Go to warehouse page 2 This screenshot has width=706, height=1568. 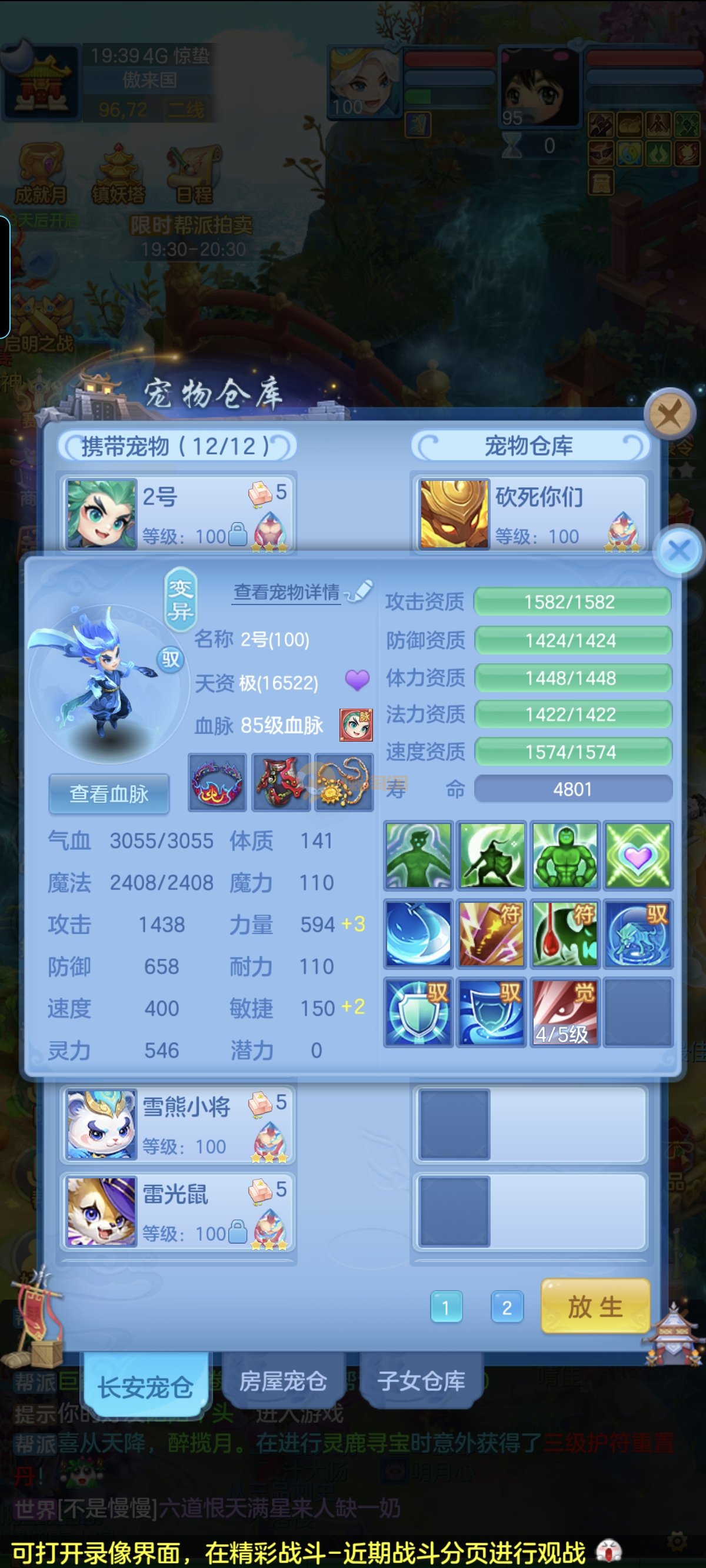[507, 1307]
